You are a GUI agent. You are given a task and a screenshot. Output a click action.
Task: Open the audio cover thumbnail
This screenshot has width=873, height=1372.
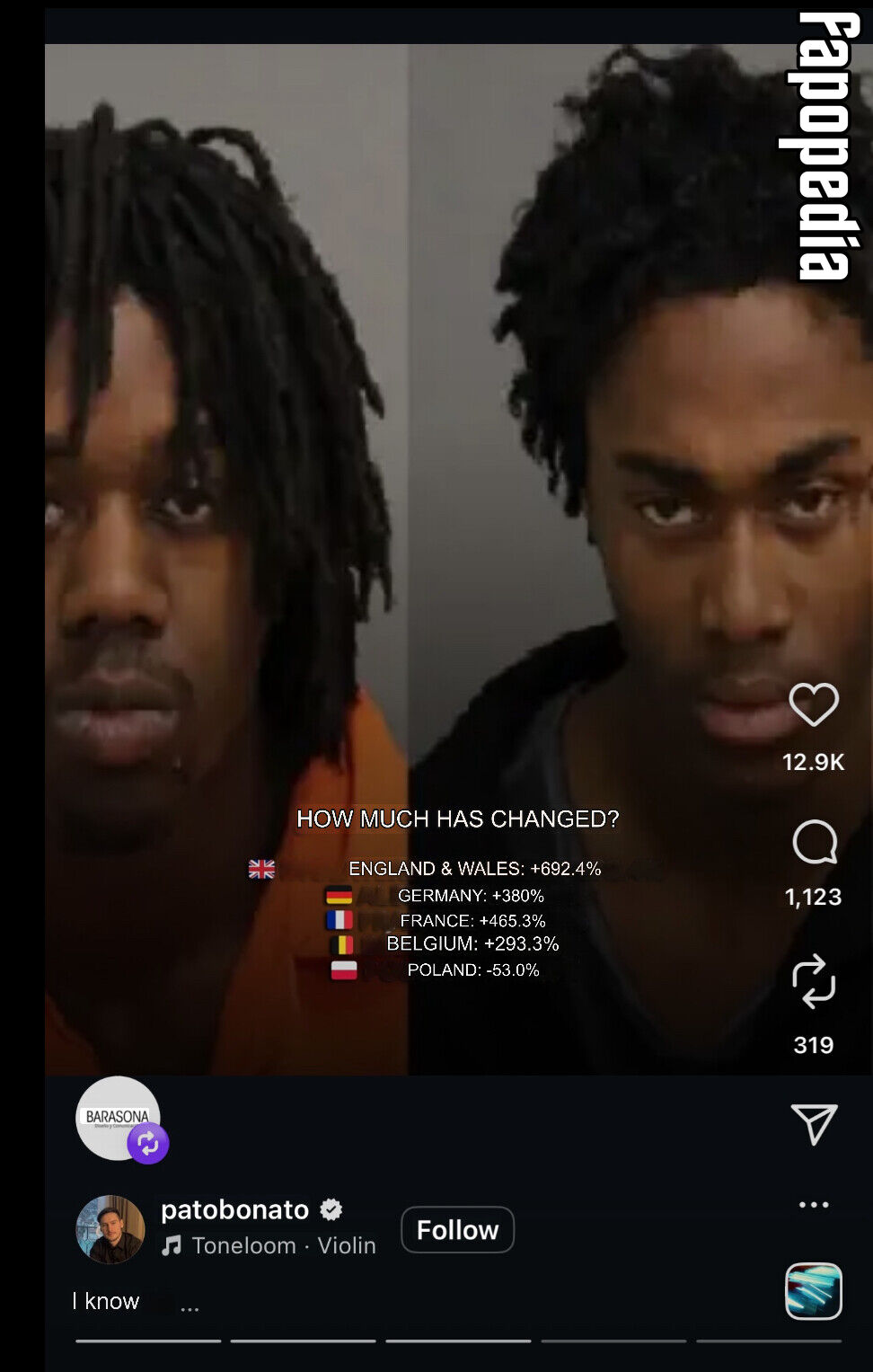pyautogui.click(x=814, y=1291)
